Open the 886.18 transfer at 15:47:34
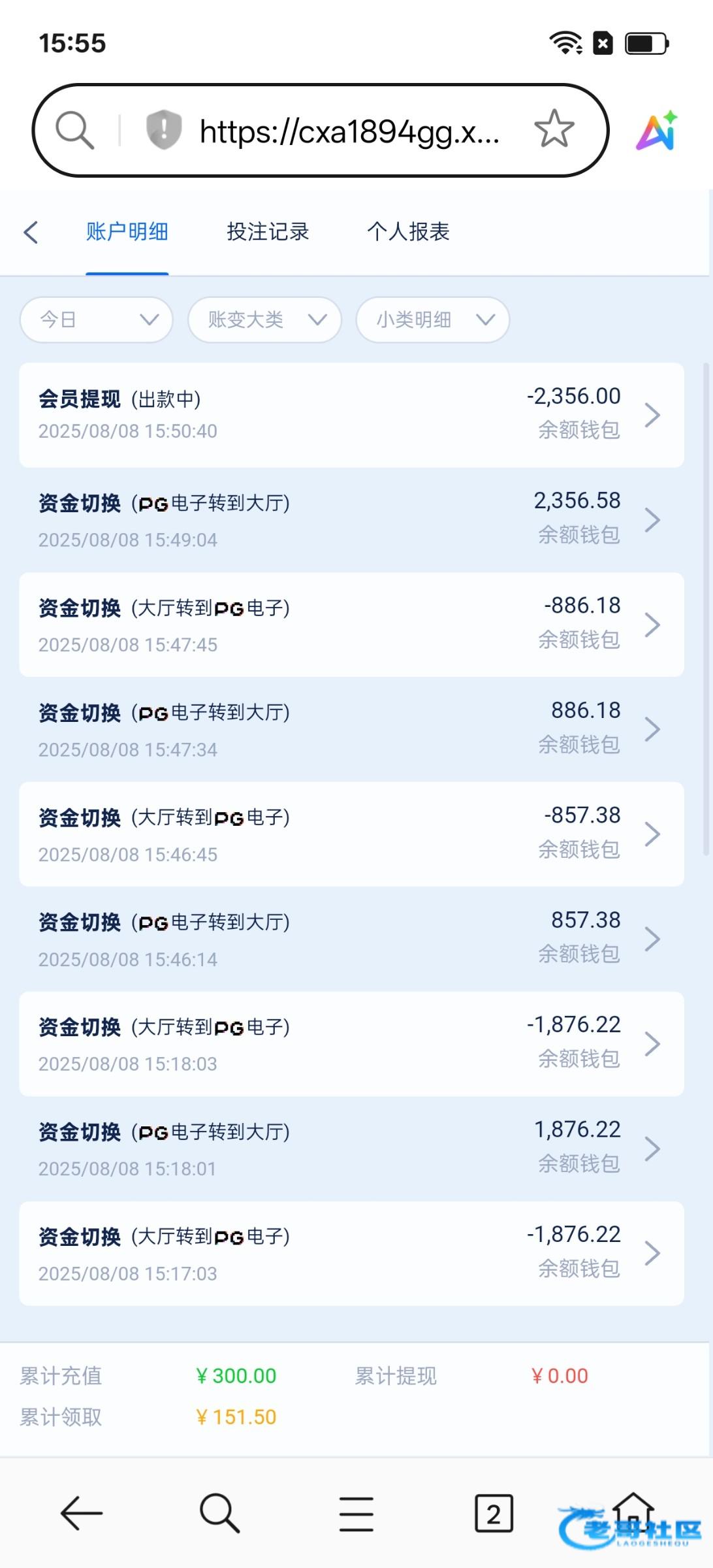This screenshot has height=1568, width=713. tap(351, 729)
